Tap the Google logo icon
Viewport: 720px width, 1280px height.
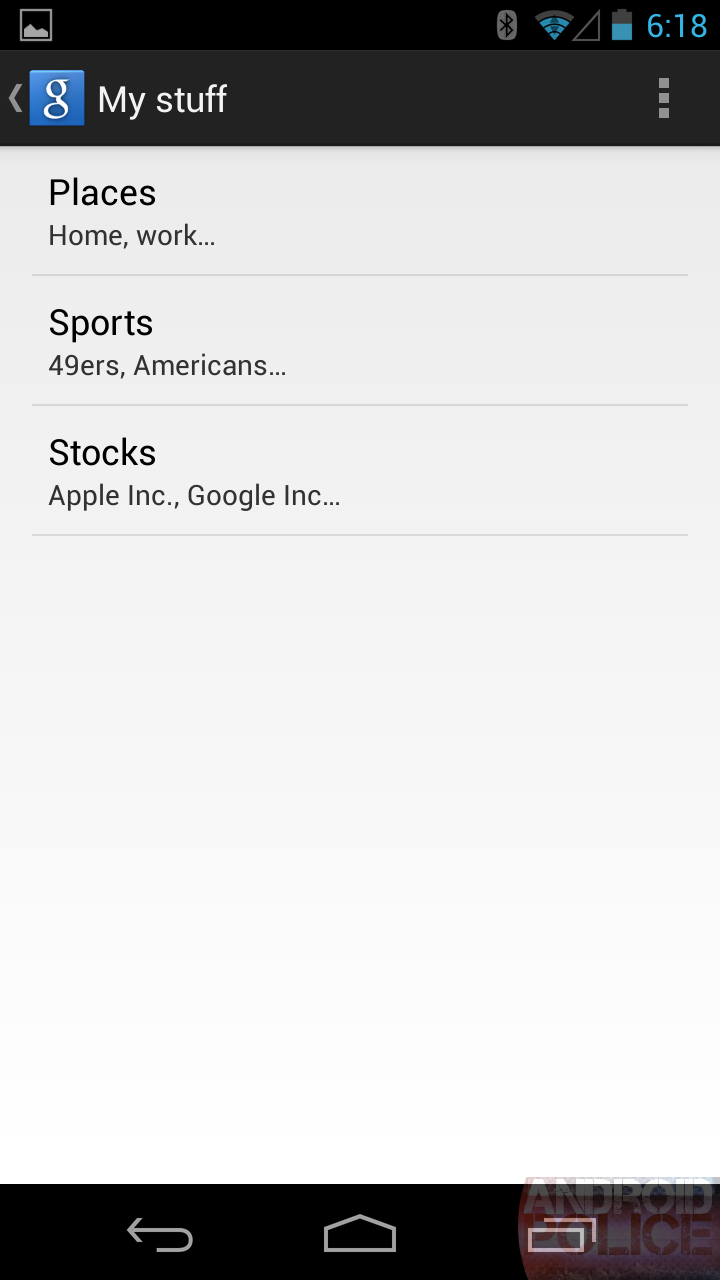[58, 97]
